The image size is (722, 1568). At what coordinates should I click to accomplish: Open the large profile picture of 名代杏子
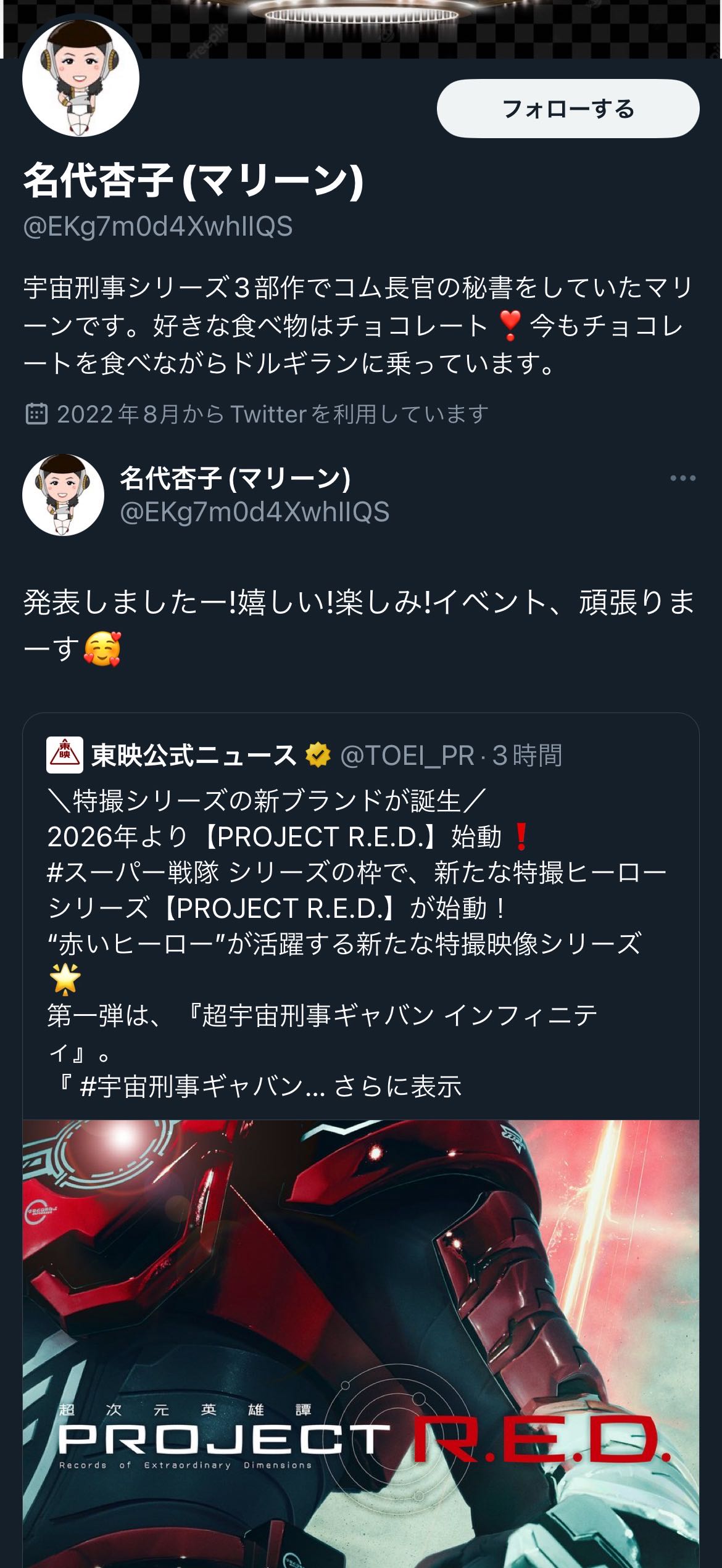point(81,78)
